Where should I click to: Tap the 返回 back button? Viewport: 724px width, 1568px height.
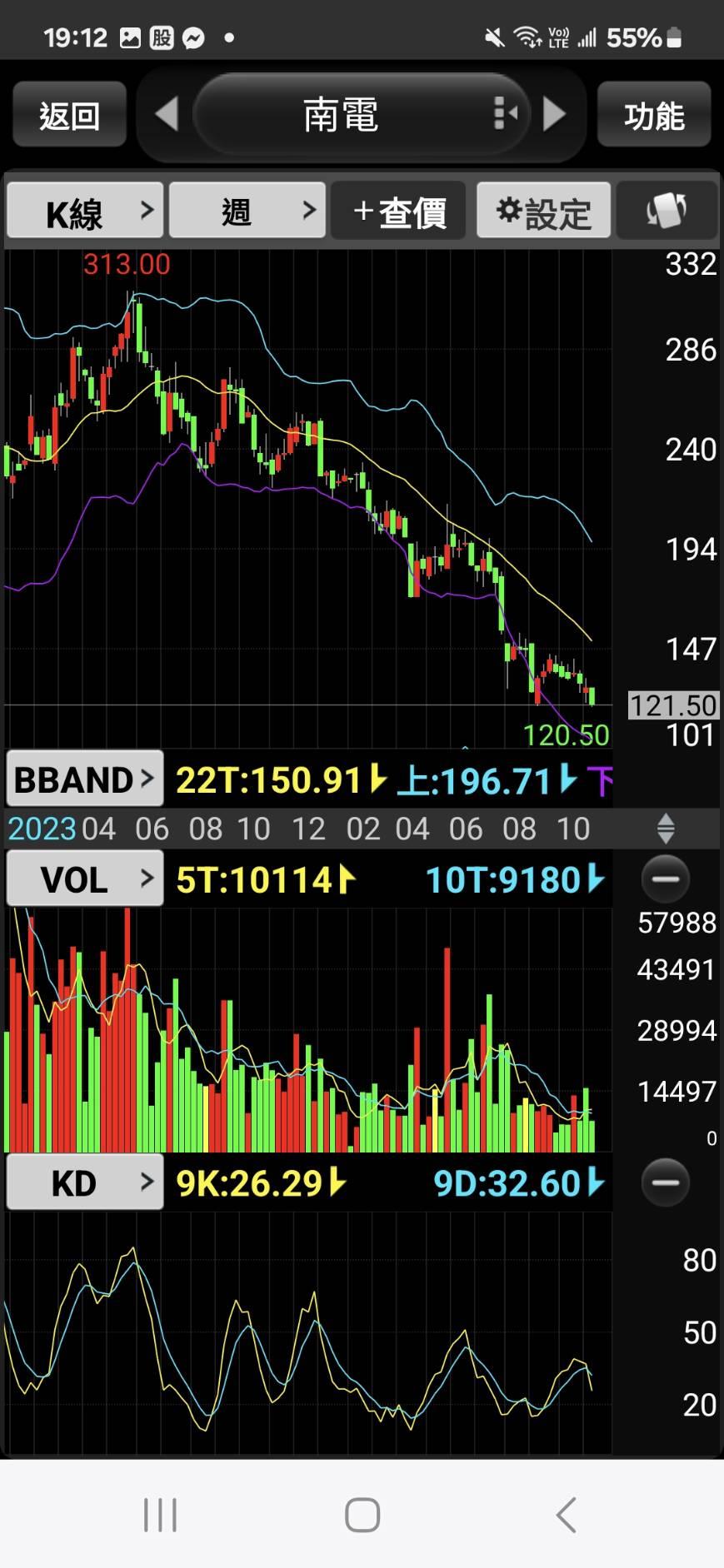(69, 115)
